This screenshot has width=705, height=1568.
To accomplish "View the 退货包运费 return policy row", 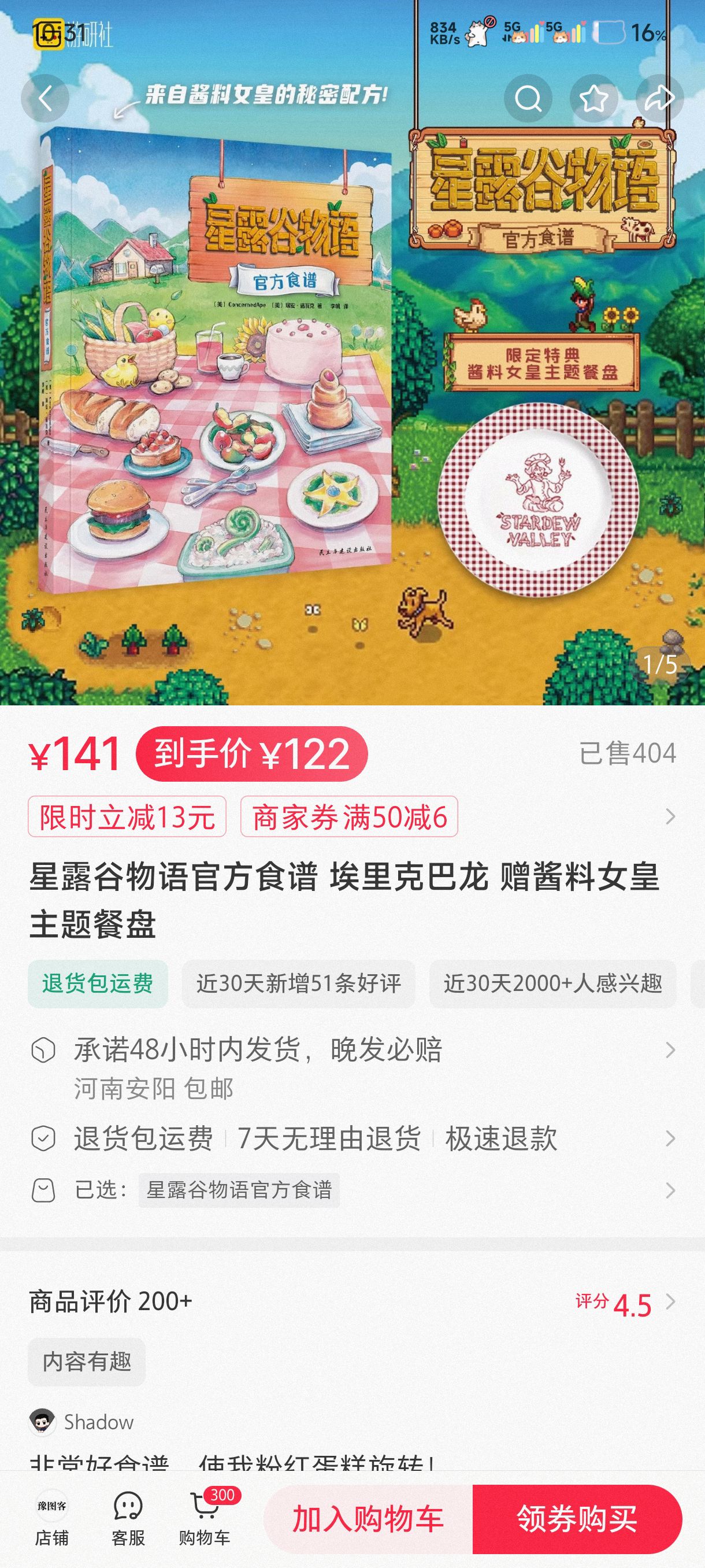I will [x=352, y=1138].
